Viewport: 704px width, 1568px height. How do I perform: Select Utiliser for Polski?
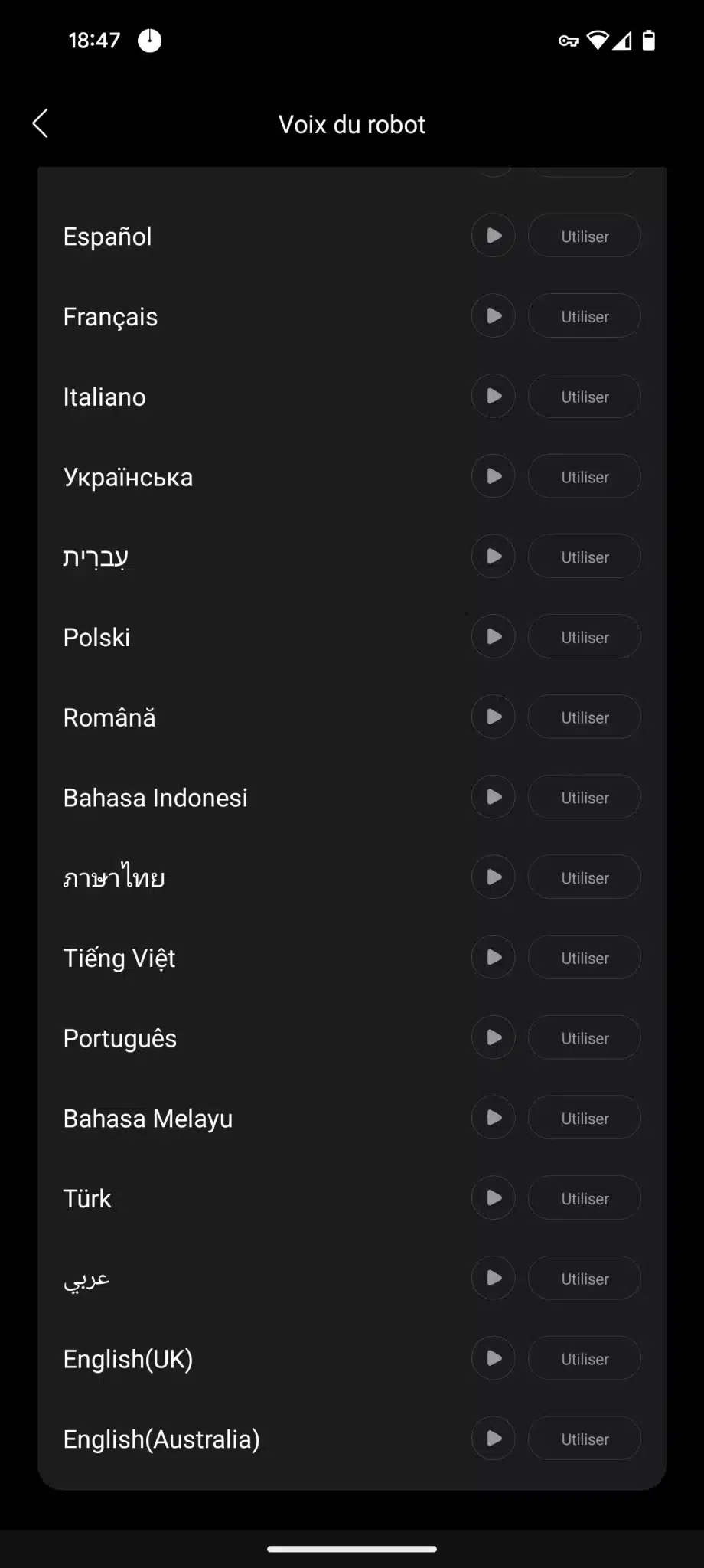[585, 637]
